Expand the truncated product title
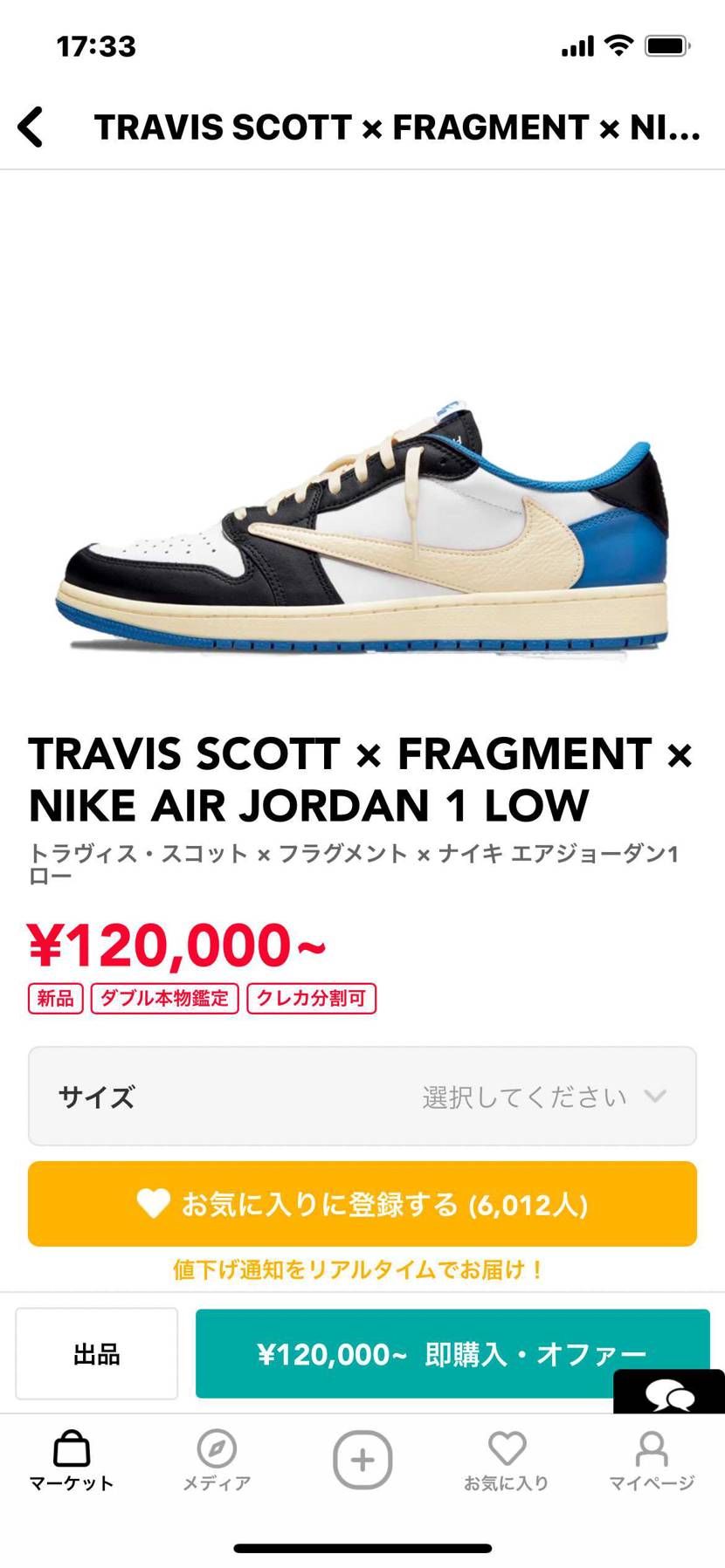This screenshot has width=725, height=1568. coord(397,127)
